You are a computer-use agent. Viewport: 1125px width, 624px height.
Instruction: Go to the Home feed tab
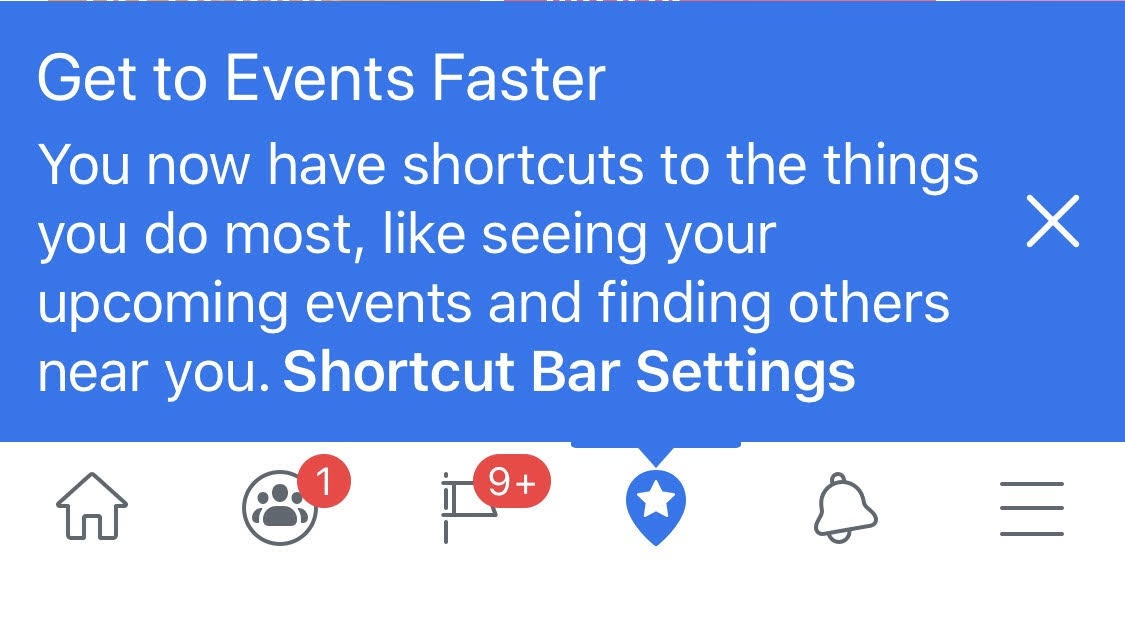click(92, 508)
